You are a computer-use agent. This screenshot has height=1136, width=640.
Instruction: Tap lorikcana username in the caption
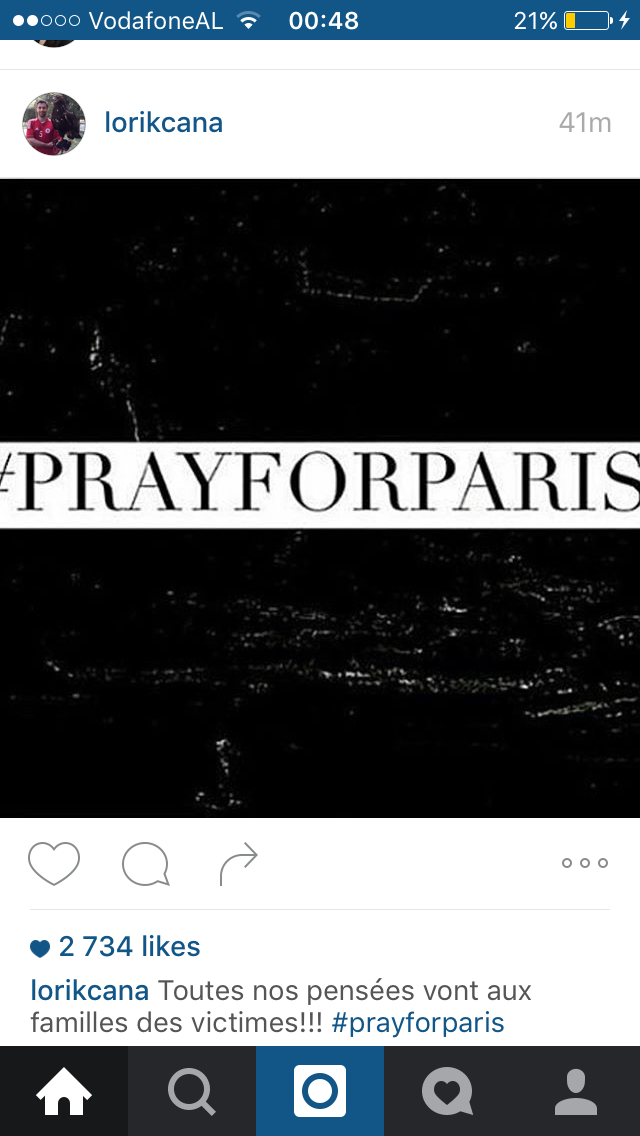(x=90, y=991)
